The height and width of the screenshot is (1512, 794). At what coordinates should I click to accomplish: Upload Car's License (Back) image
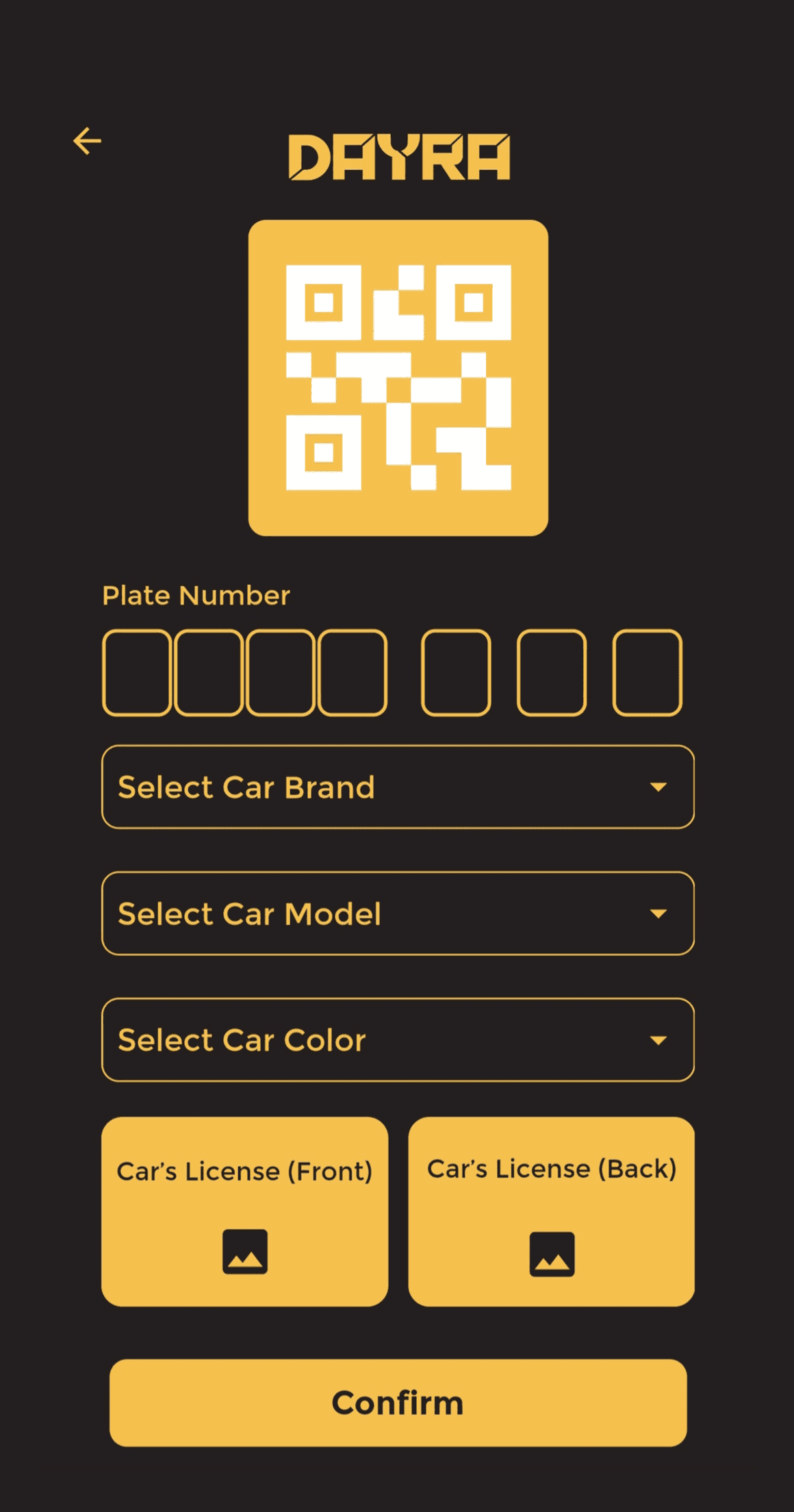pos(552,1211)
